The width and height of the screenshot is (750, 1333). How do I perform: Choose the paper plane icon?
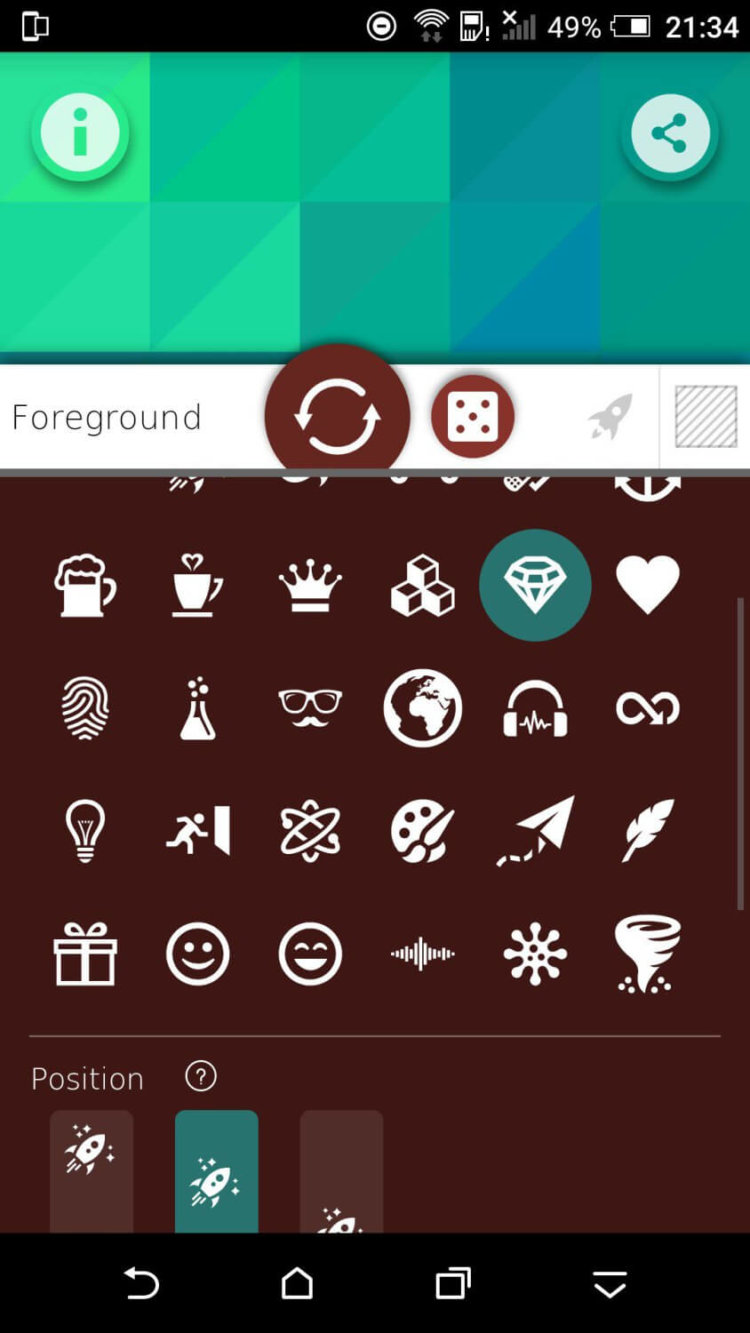pyautogui.click(x=537, y=831)
